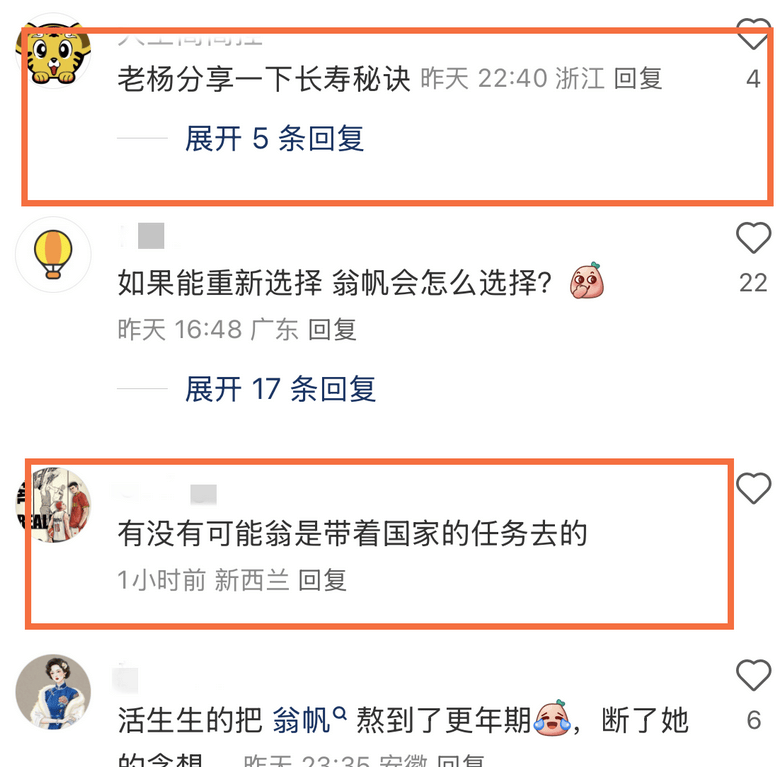Expand the 17 replies under 重新选择 comment

(x=280, y=388)
